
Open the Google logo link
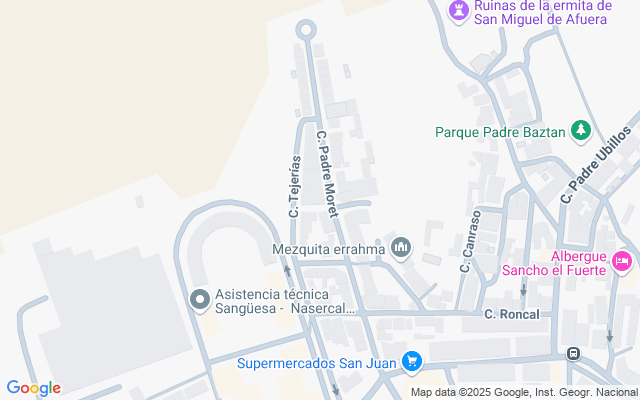pyautogui.click(x=33, y=388)
